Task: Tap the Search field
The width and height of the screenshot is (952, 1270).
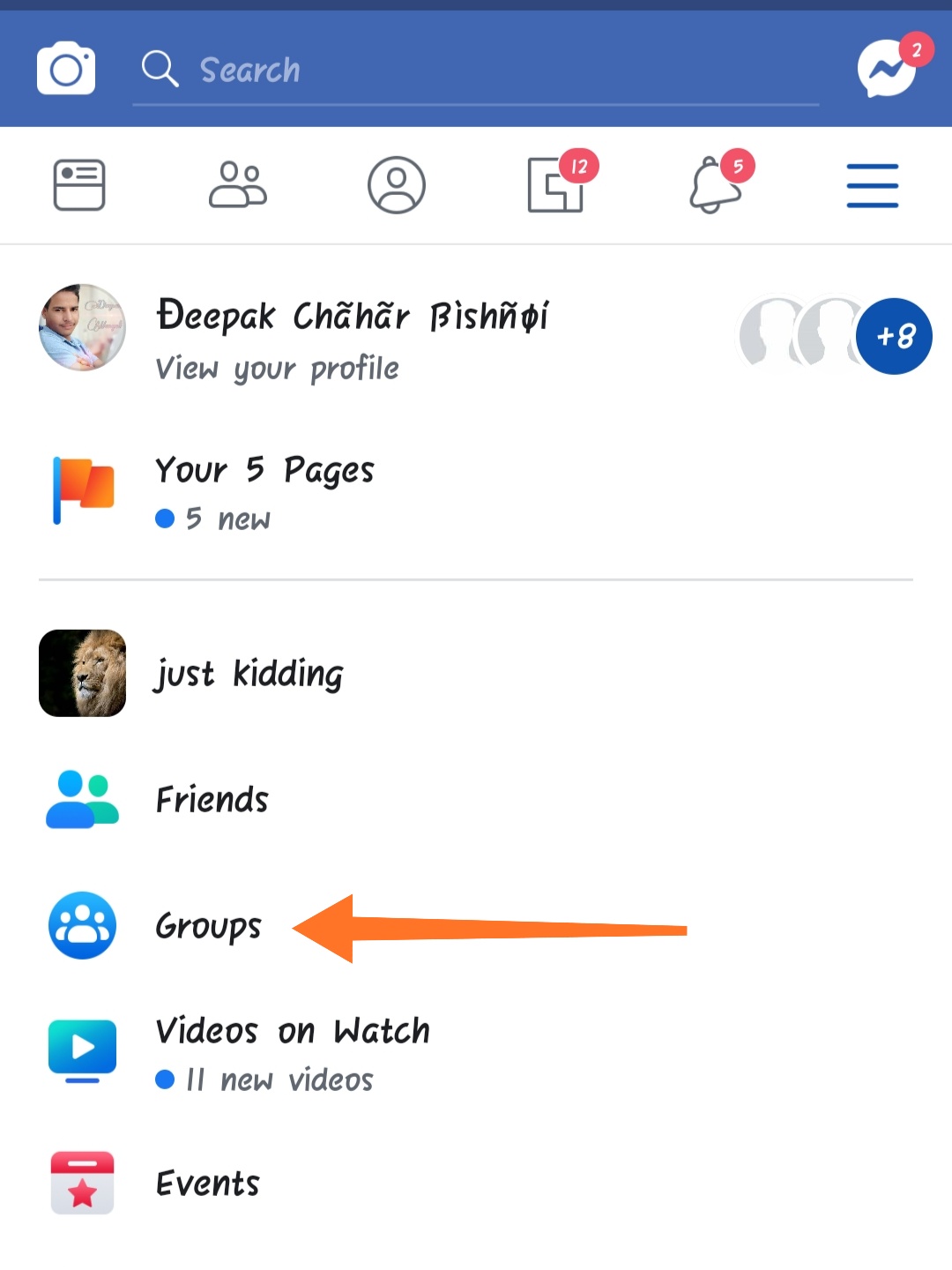Action: (x=476, y=70)
